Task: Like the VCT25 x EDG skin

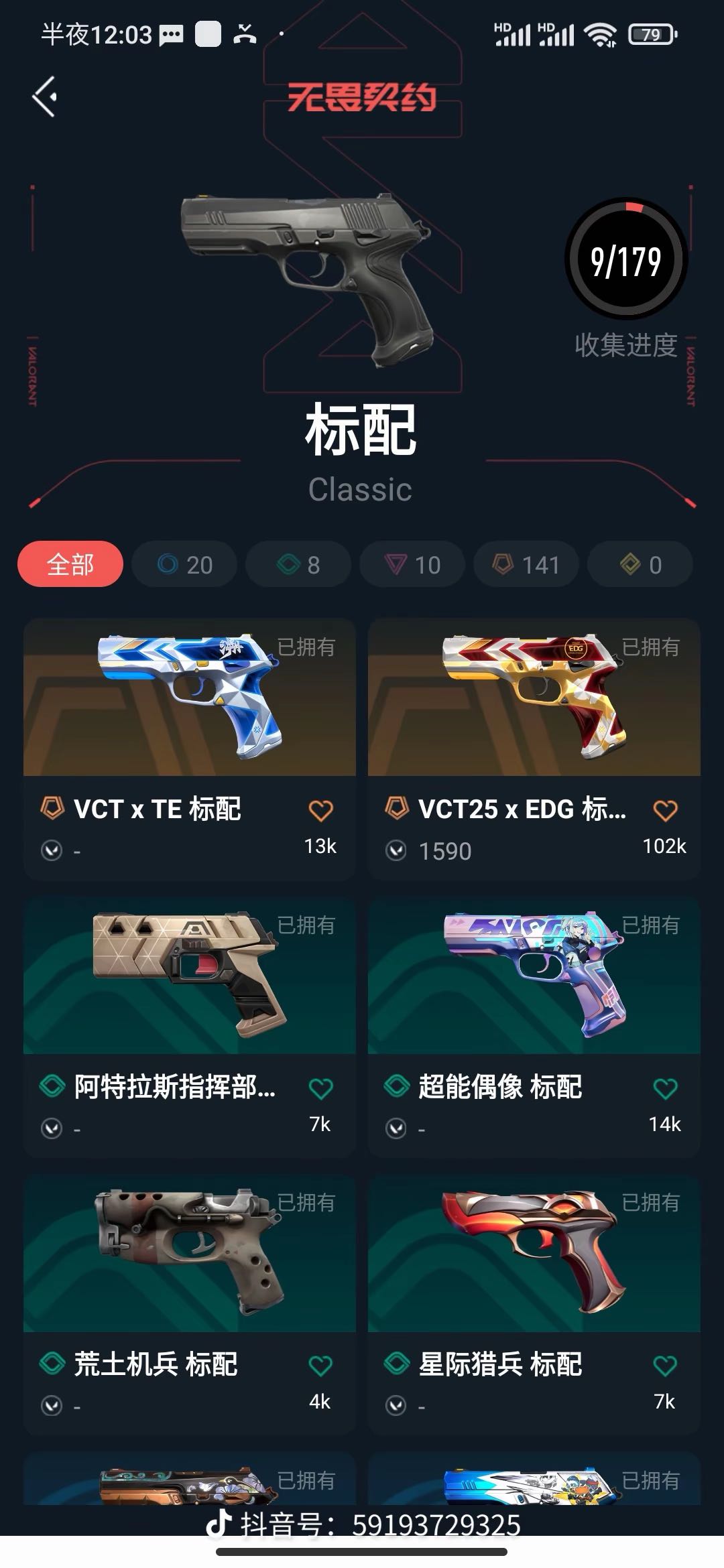Action: click(x=665, y=811)
